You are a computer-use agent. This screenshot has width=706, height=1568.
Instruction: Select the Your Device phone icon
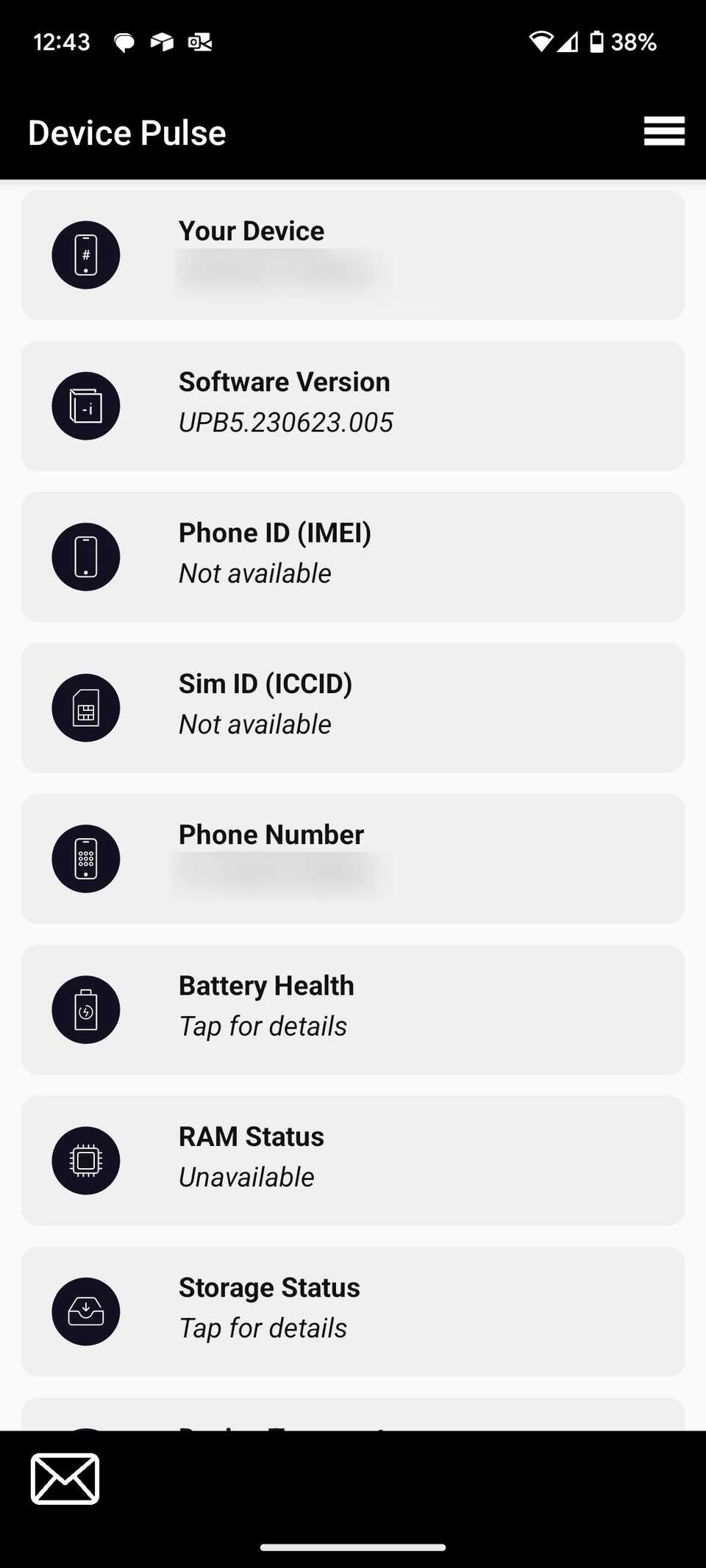[x=85, y=254]
